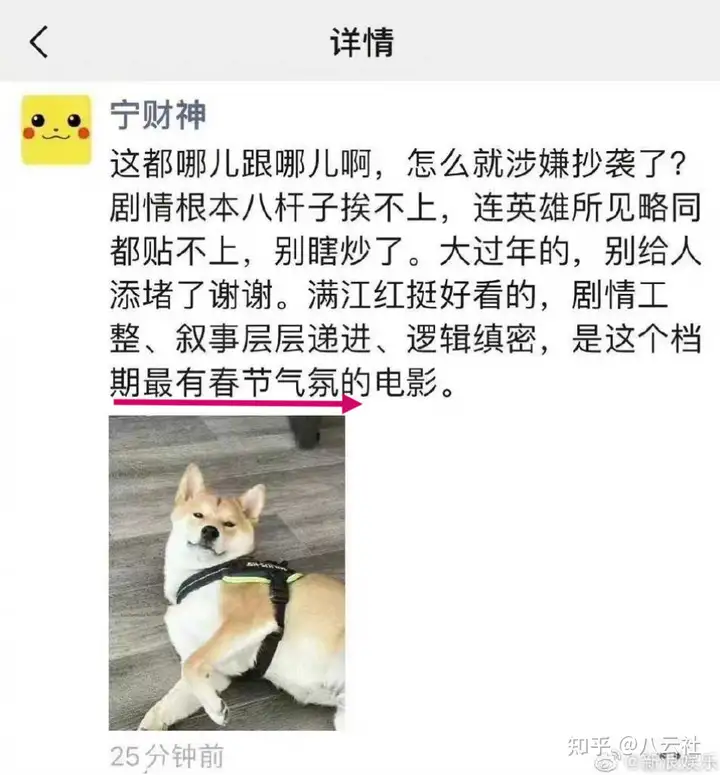Open the 宁财神 username link
The width and height of the screenshot is (720, 775).
coord(157,113)
